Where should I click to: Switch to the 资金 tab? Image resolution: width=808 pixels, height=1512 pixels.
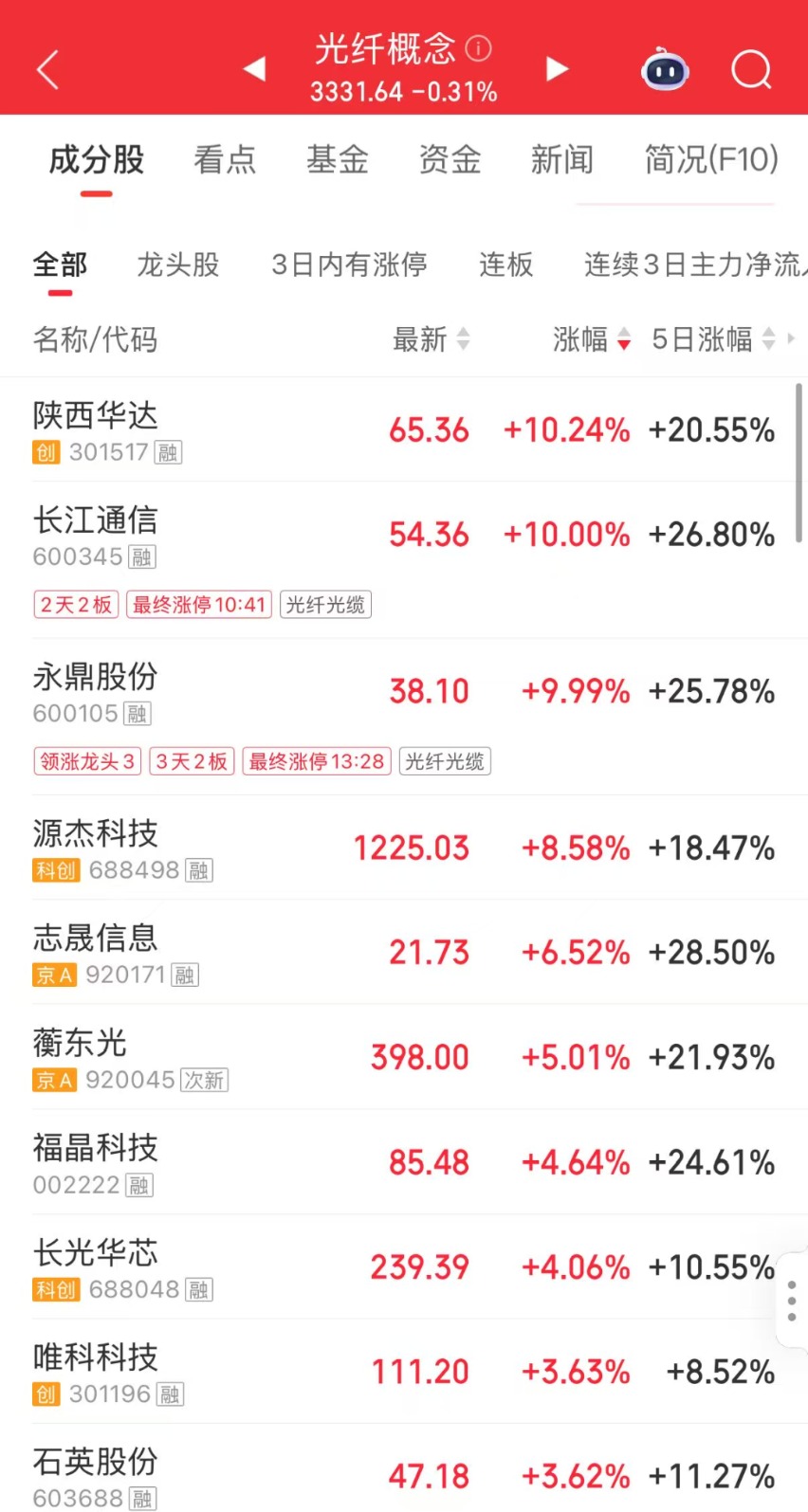tap(450, 159)
